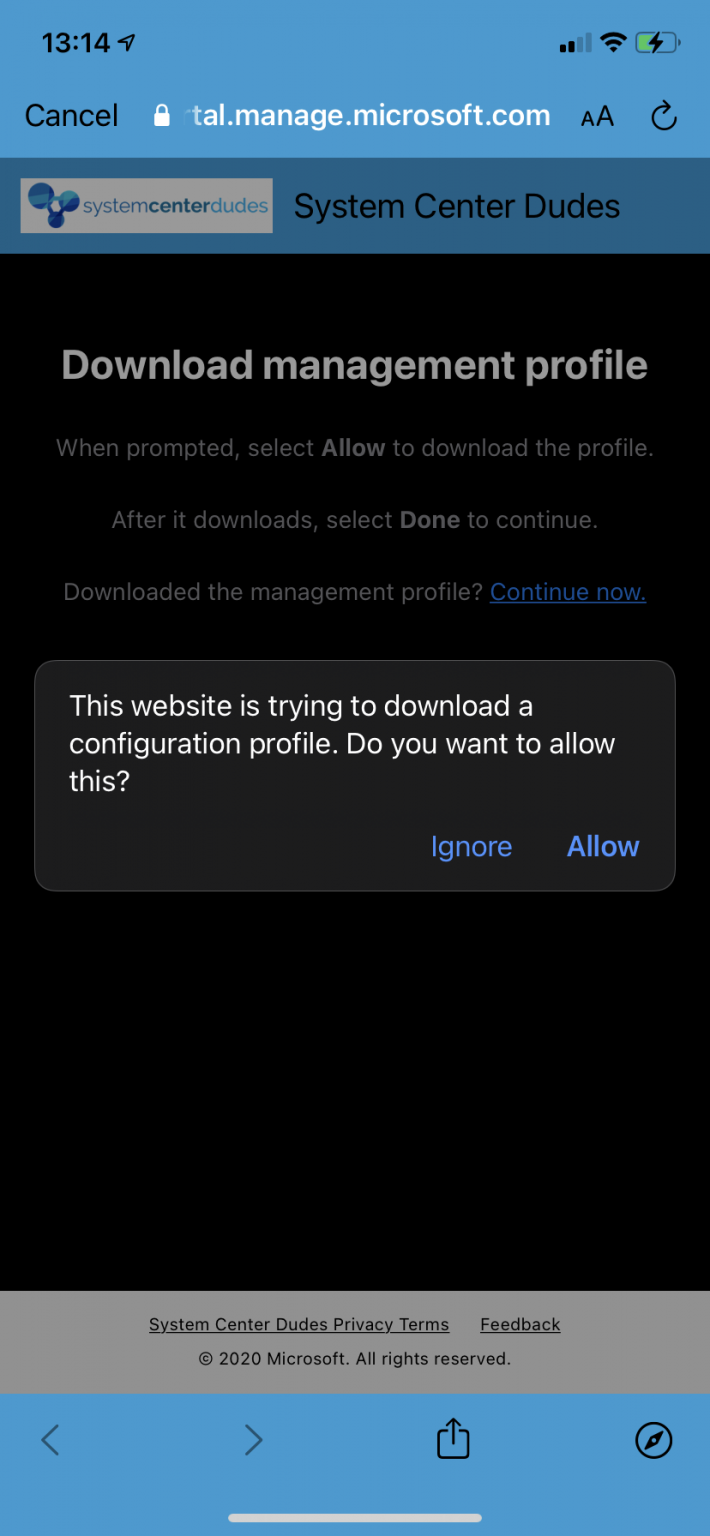Open System Center Dudes Privacy Terms

point(299,1324)
